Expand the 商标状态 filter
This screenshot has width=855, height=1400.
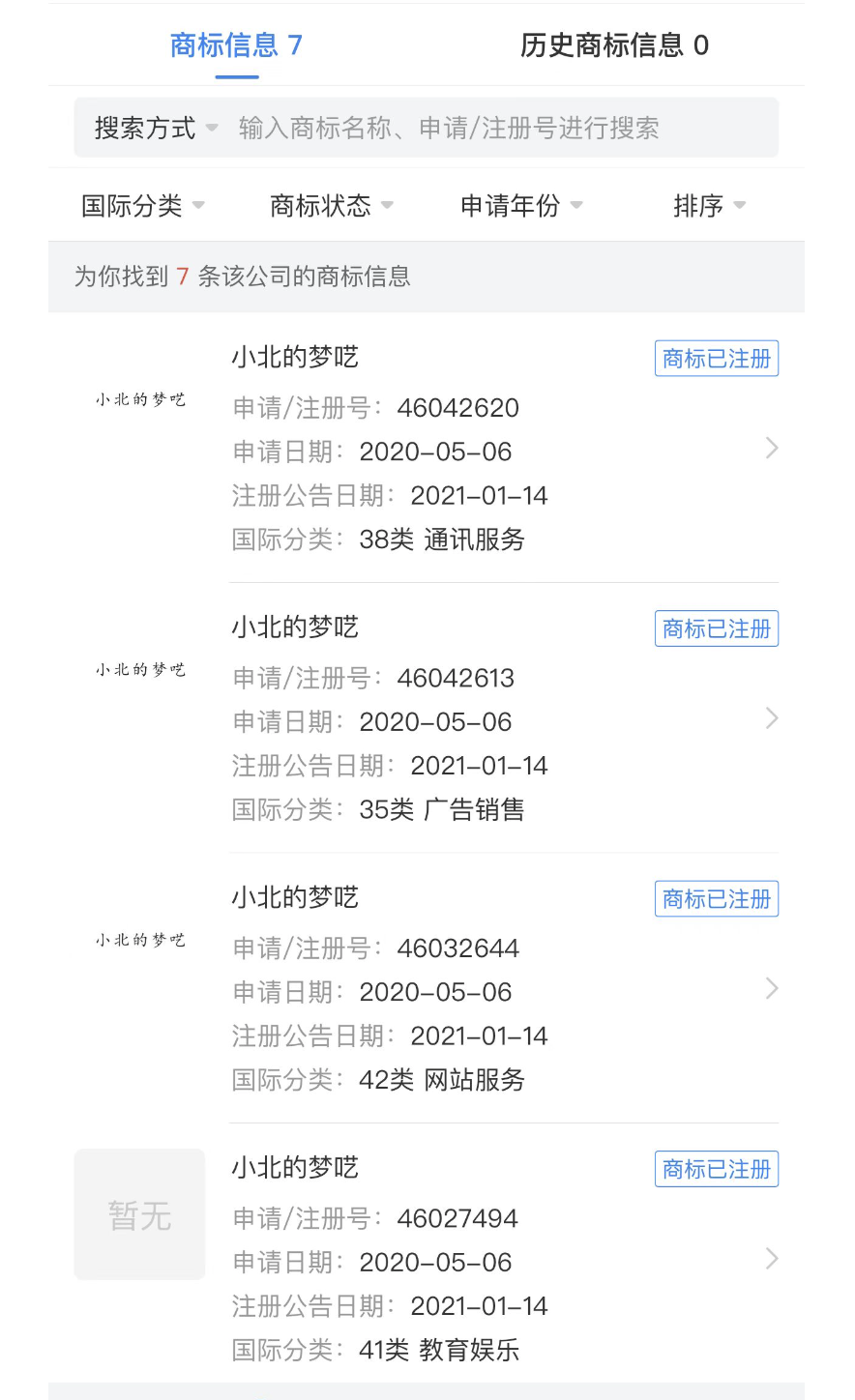tap(331, 205)
